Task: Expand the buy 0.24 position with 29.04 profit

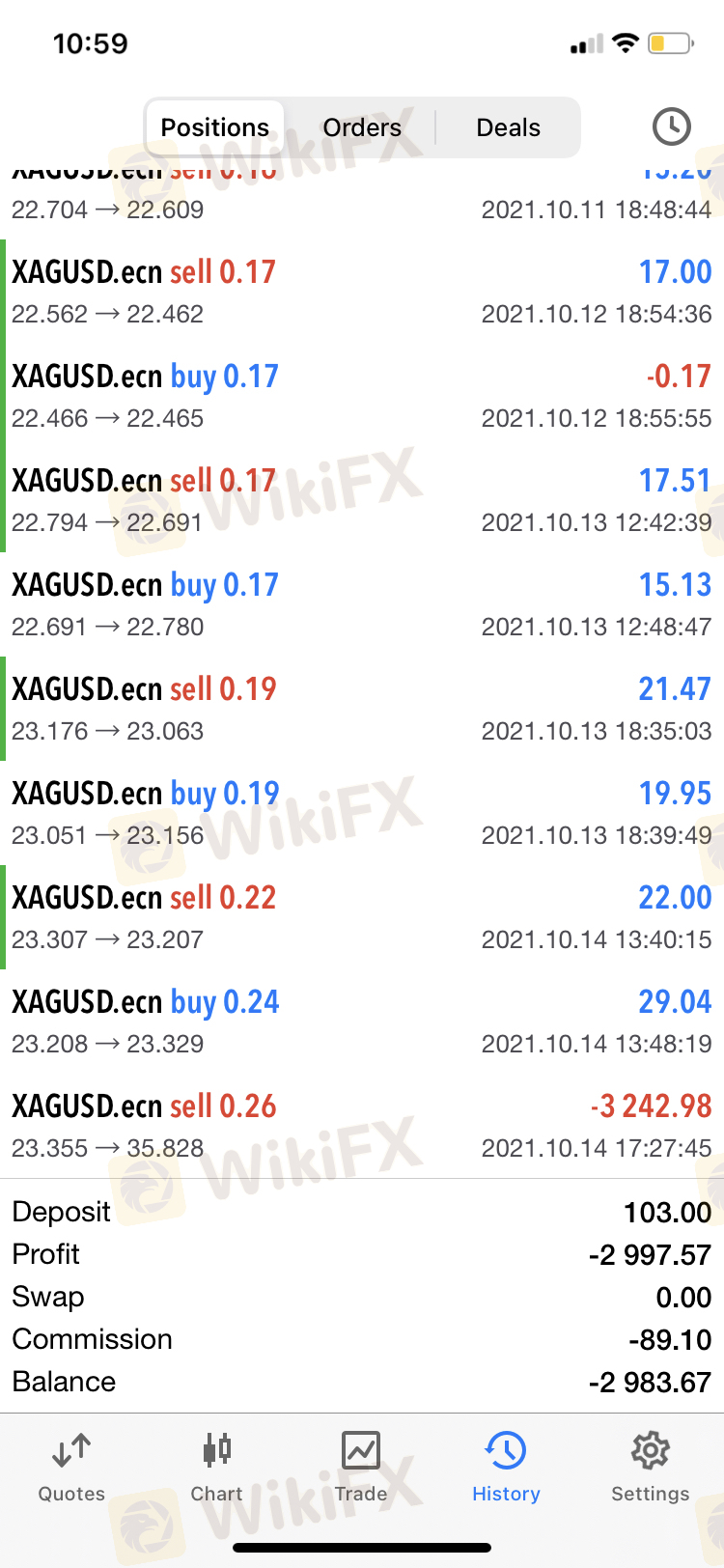Action: click(362, 1021)
